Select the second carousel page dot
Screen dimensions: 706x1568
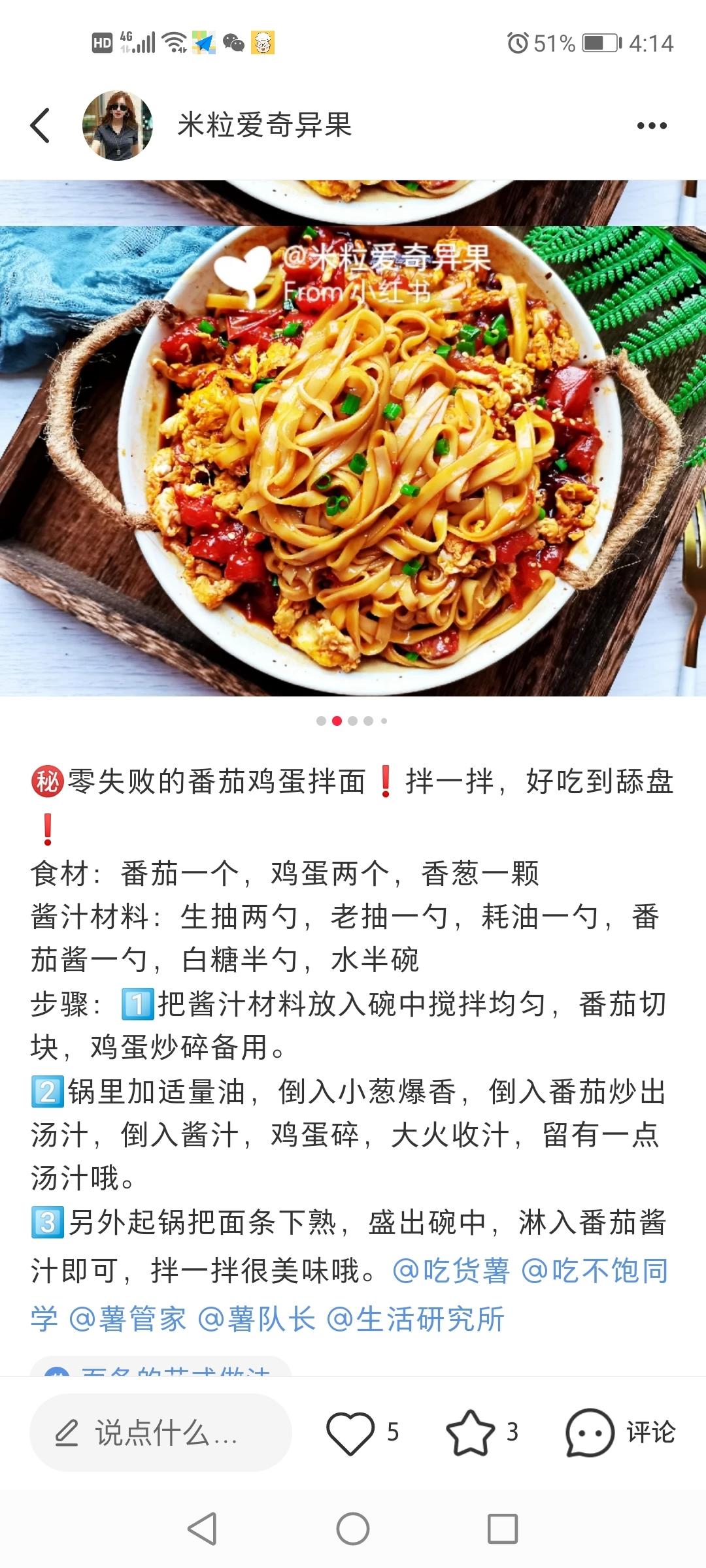pyautogui.click(x=337, y=719)
